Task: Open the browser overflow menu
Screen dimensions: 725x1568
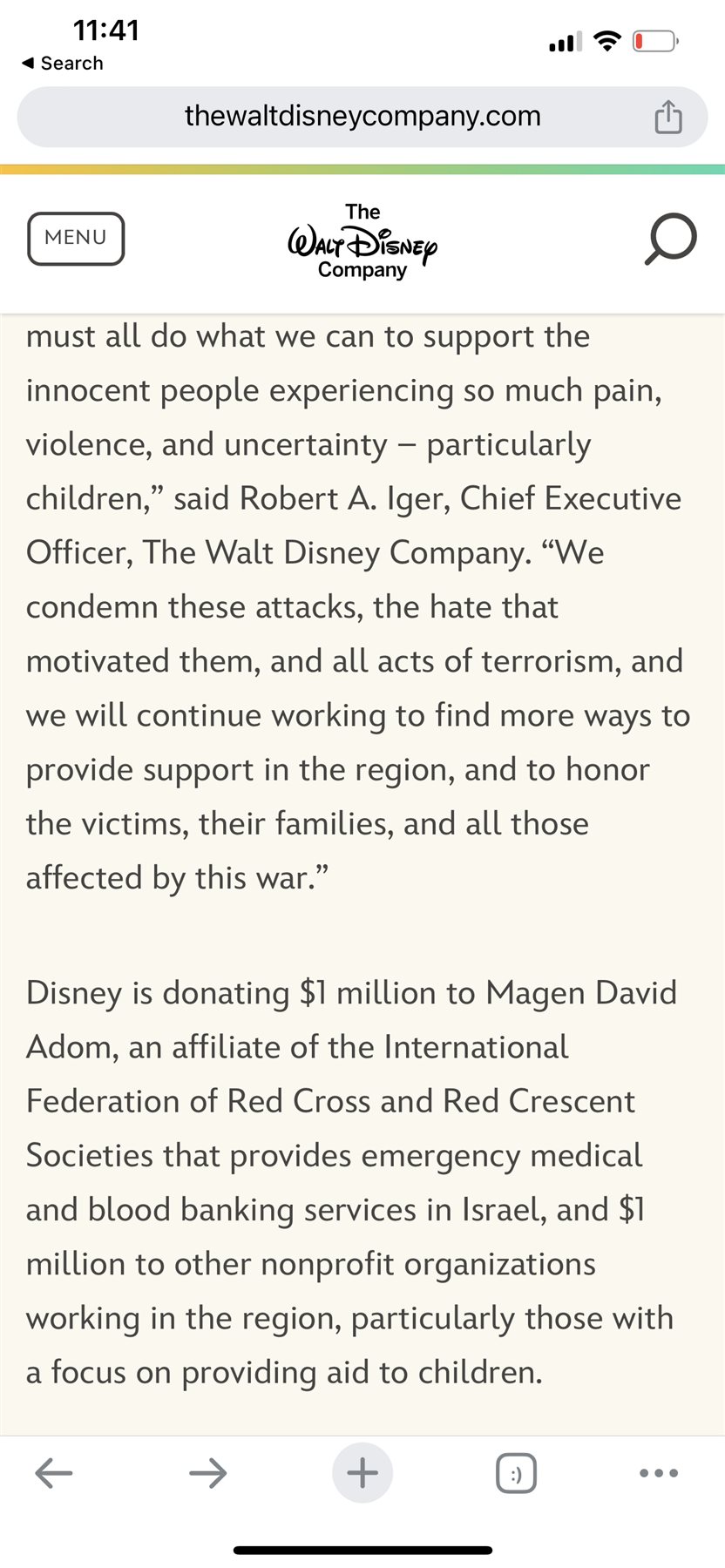Action: tap(659, 1473)
